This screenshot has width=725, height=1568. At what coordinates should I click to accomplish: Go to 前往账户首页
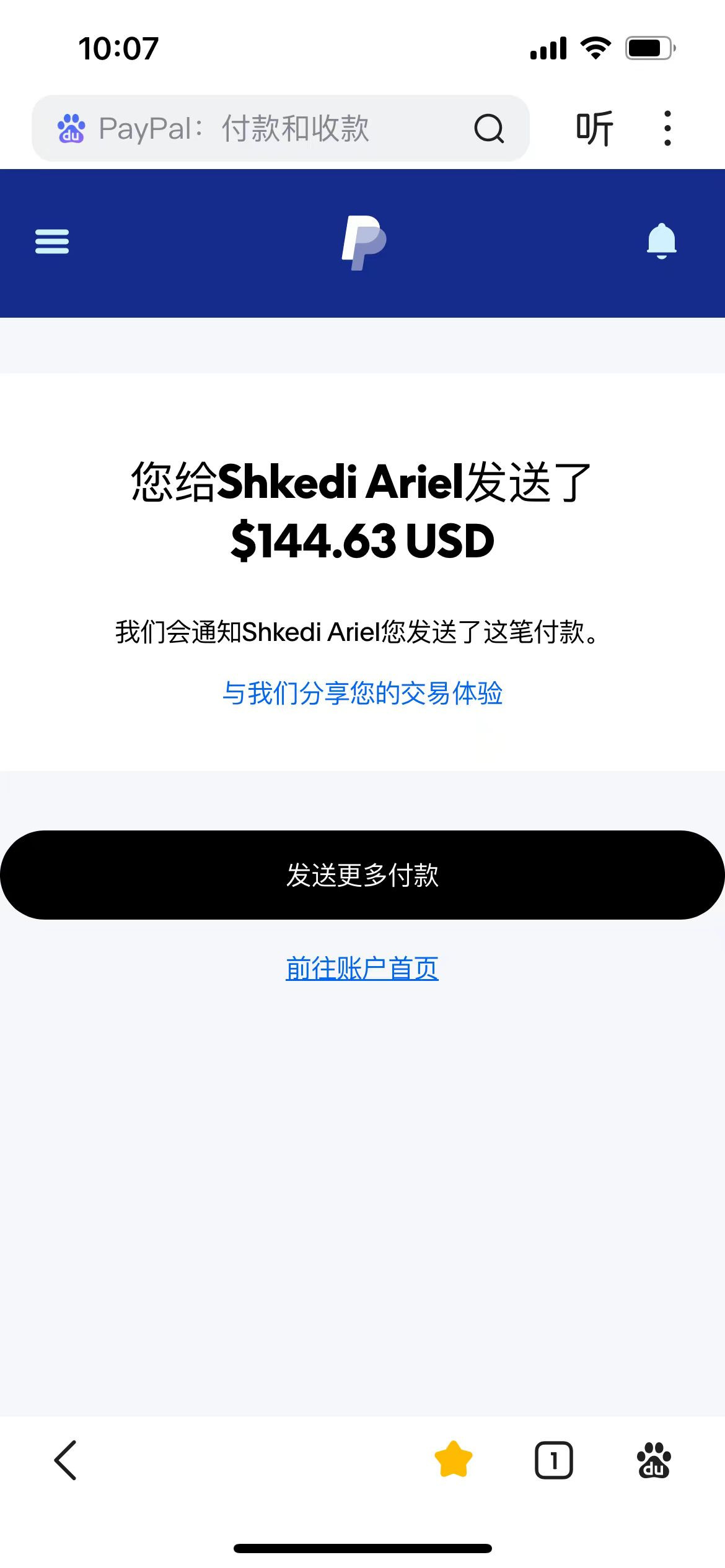(x=362, y=969)
